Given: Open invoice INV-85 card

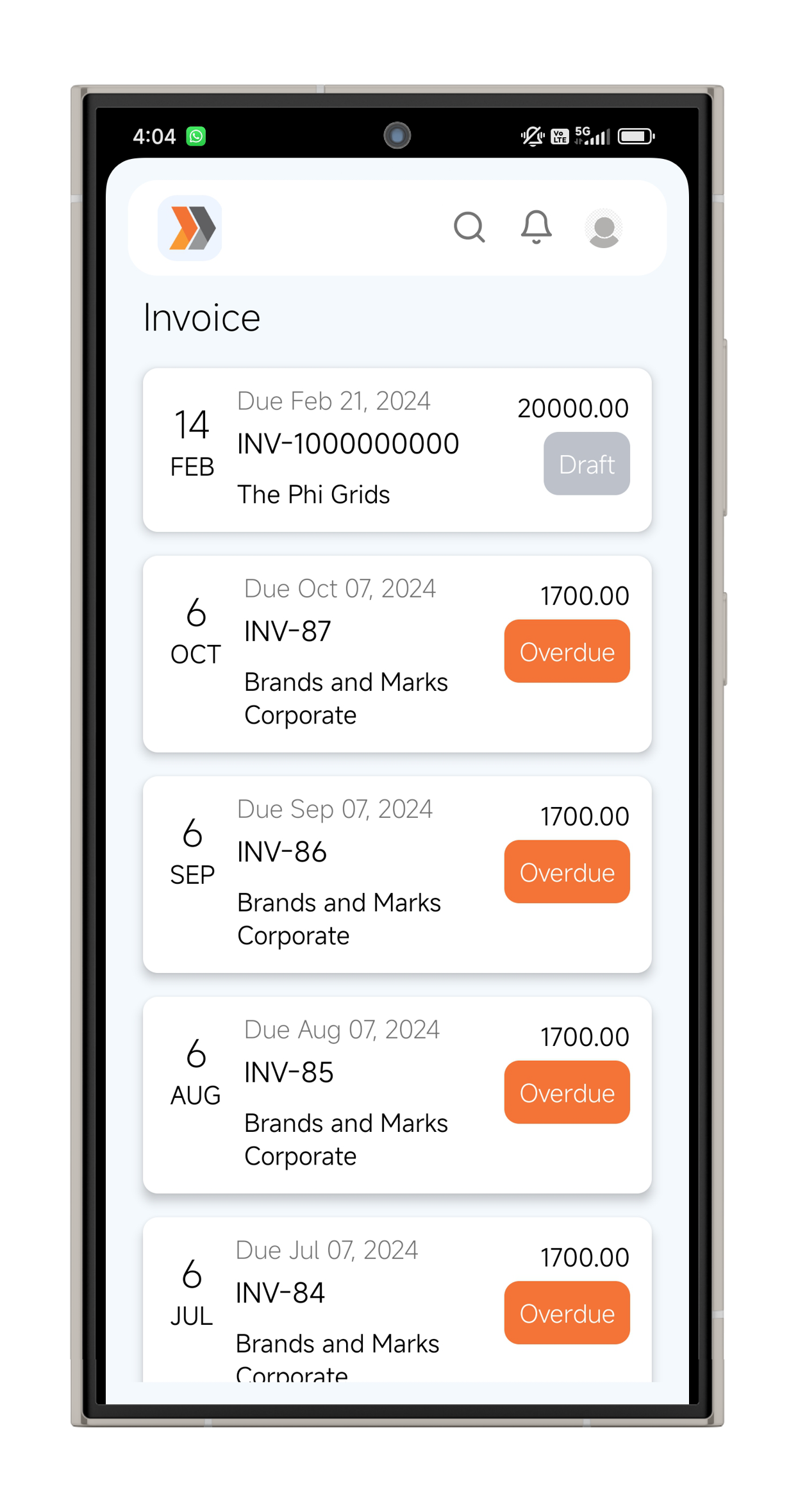Looking at the screenshot, I should (397, 1095).
